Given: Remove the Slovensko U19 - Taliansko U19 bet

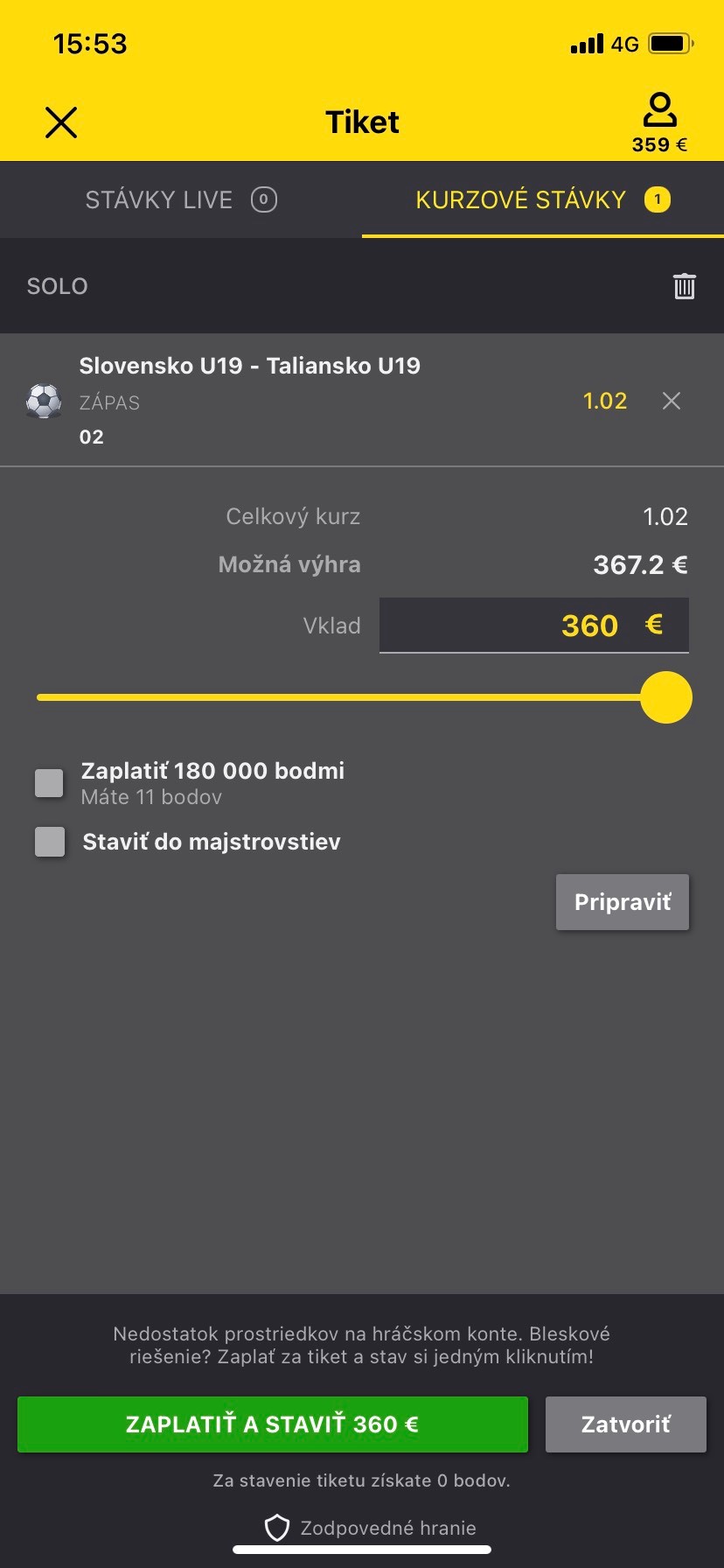Looking at the screenshot, I should (672, 401).
